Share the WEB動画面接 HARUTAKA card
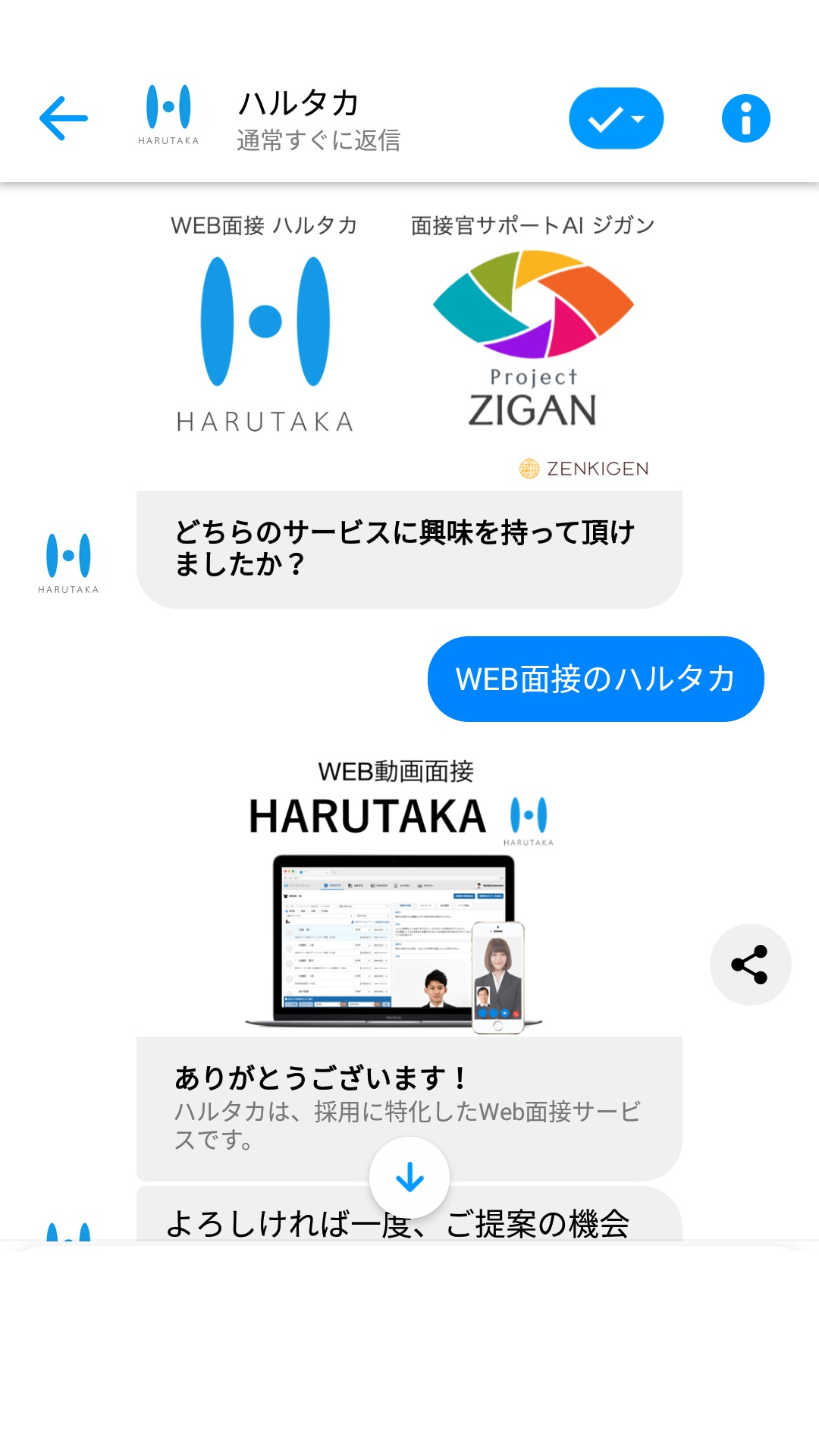Viewport: 819px width, 1456px height. [750, 965]
